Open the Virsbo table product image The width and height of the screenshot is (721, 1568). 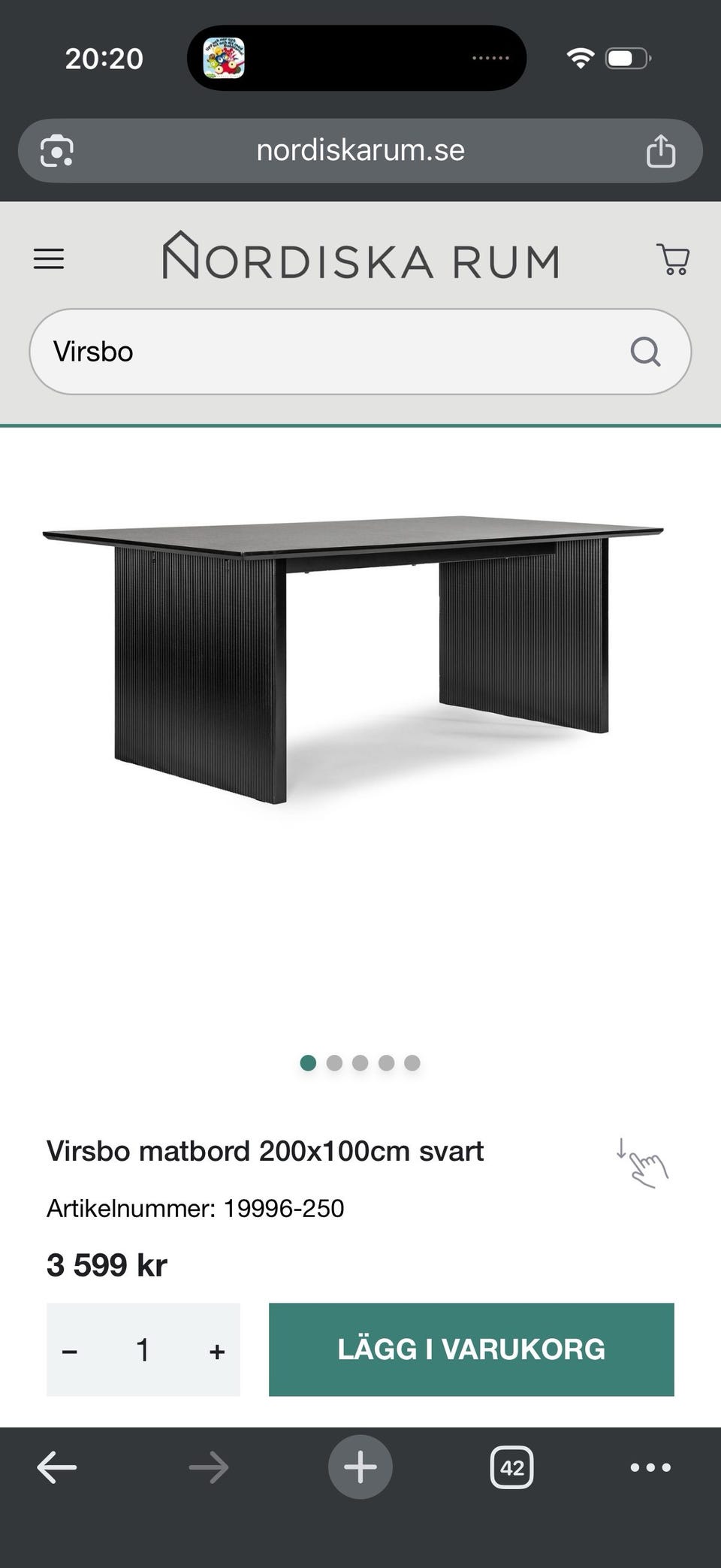pos(353,661)
